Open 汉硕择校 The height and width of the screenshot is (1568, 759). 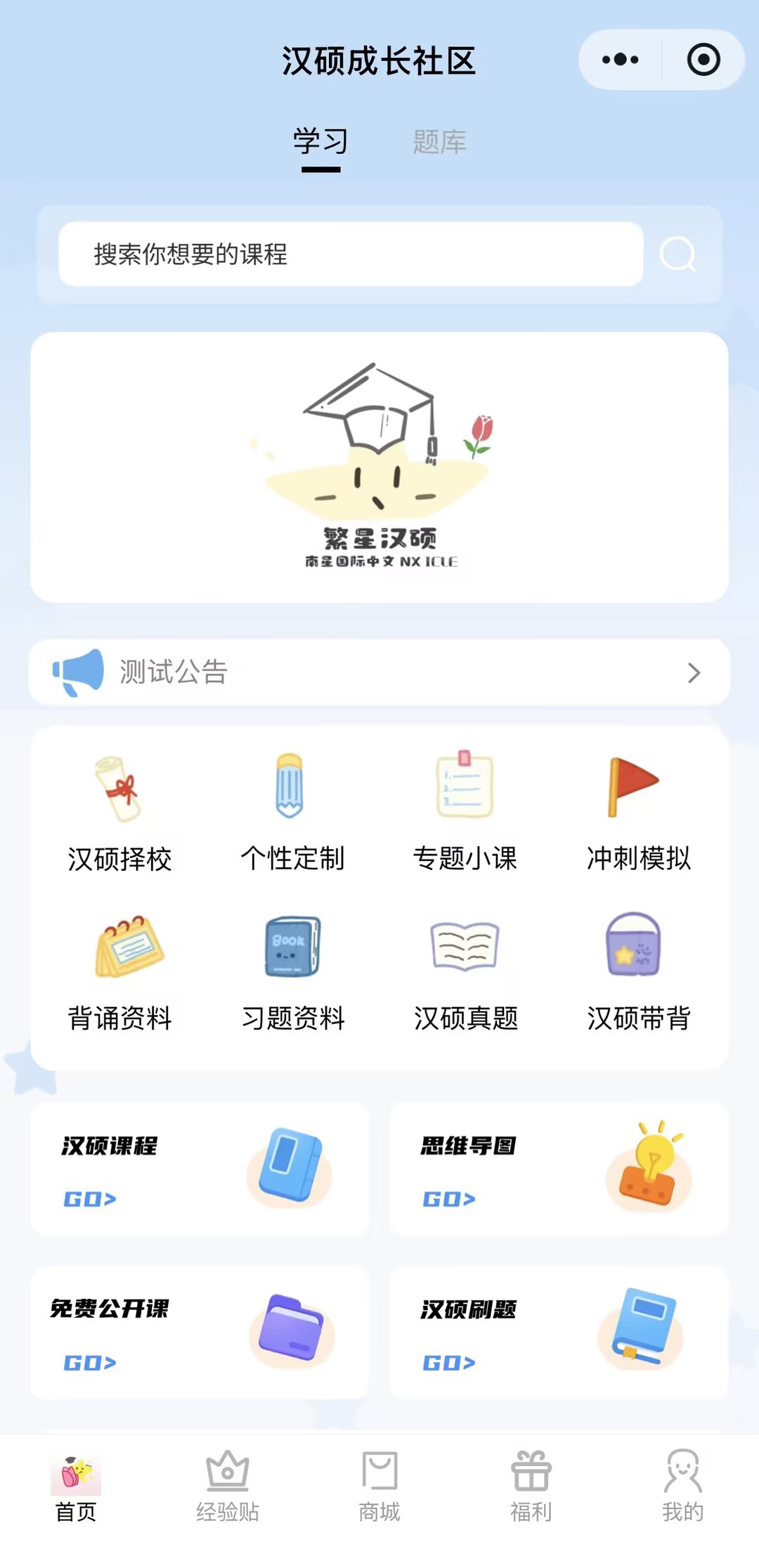(x=119, y=812)
